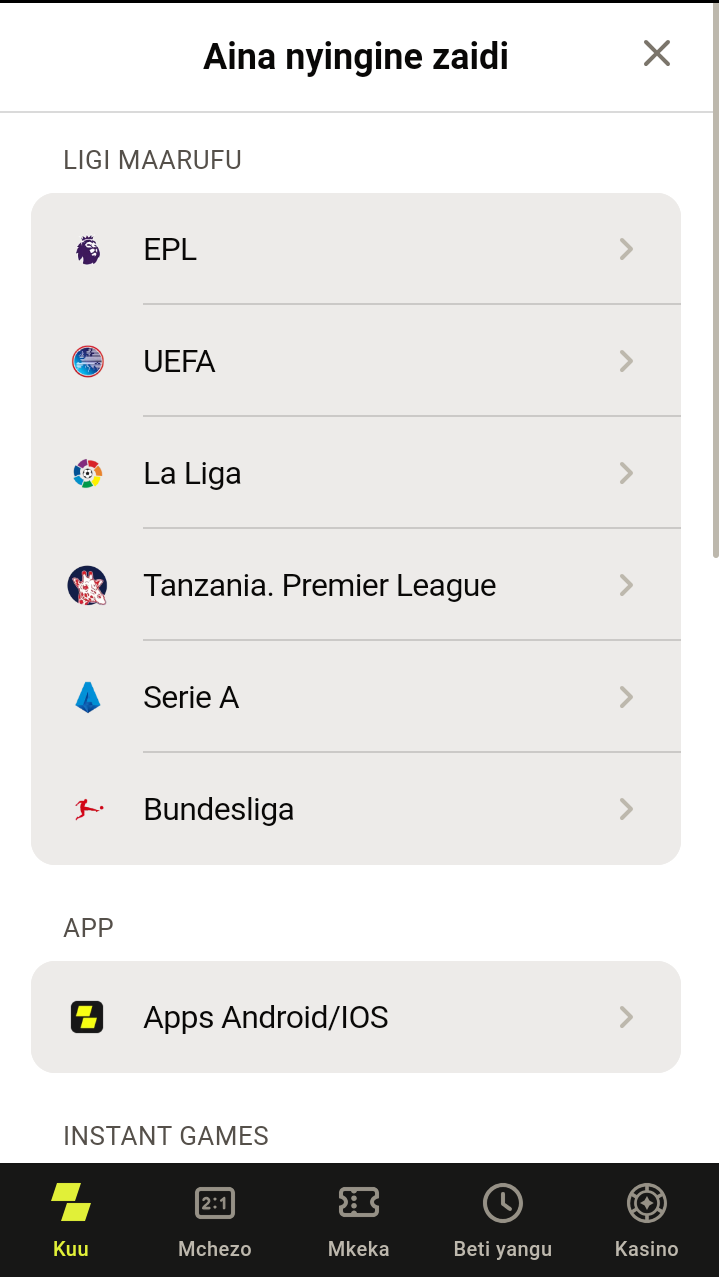
Task: Switch to the Kuu tab
Action: 71,1220
